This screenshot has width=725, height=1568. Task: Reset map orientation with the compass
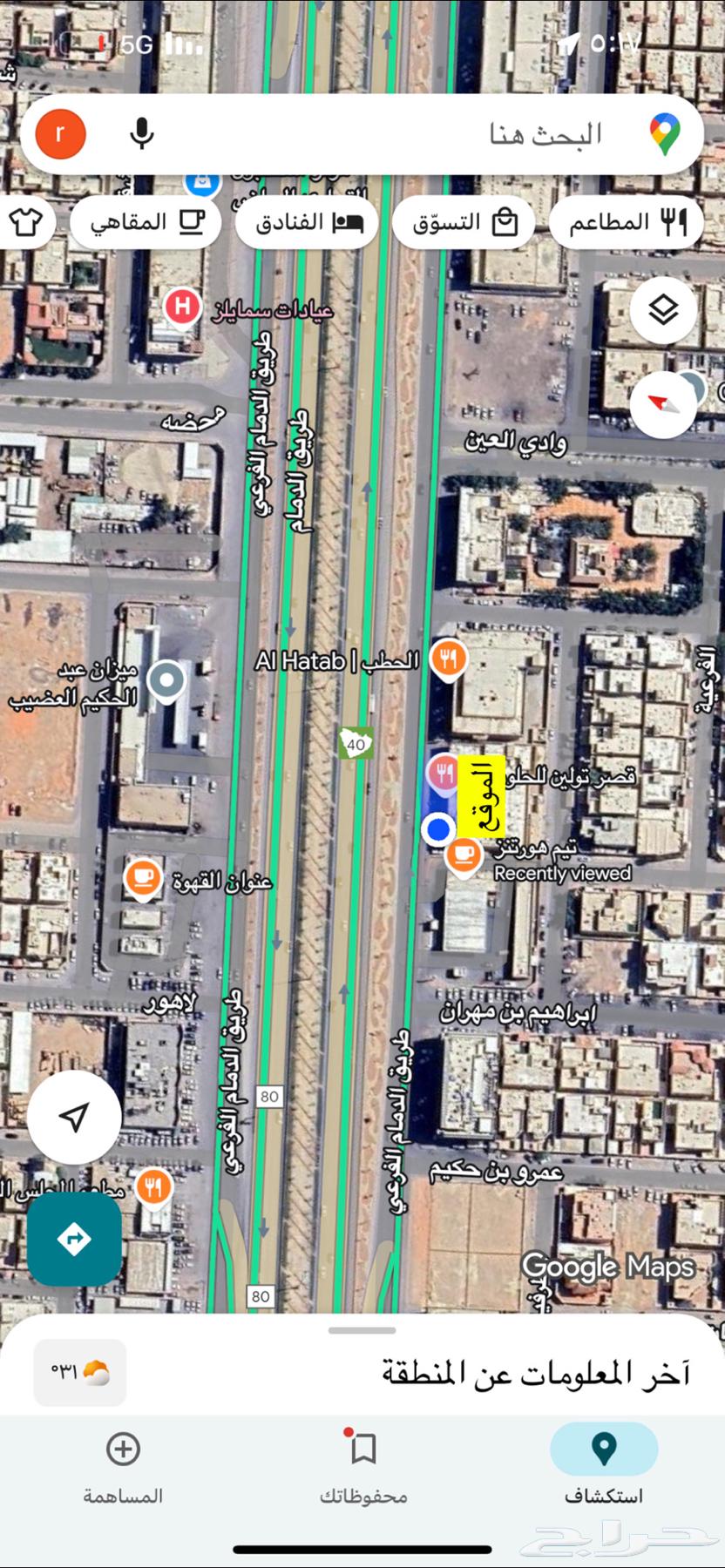coord(663,403)
